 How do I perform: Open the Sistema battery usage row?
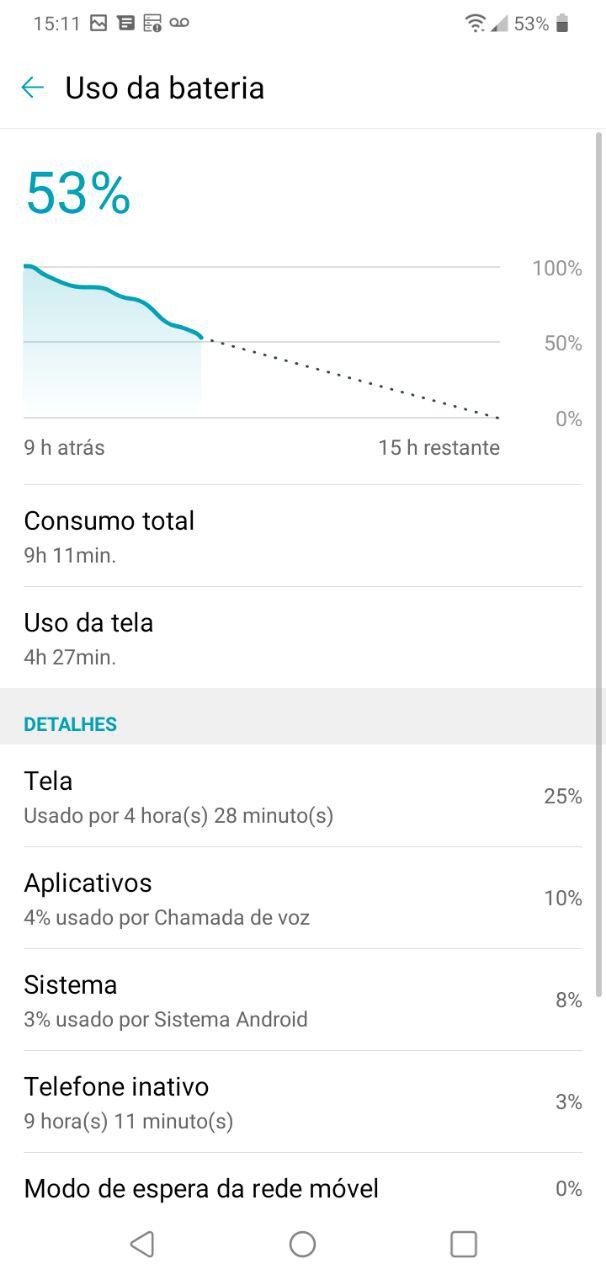(x=300, y=1001)
